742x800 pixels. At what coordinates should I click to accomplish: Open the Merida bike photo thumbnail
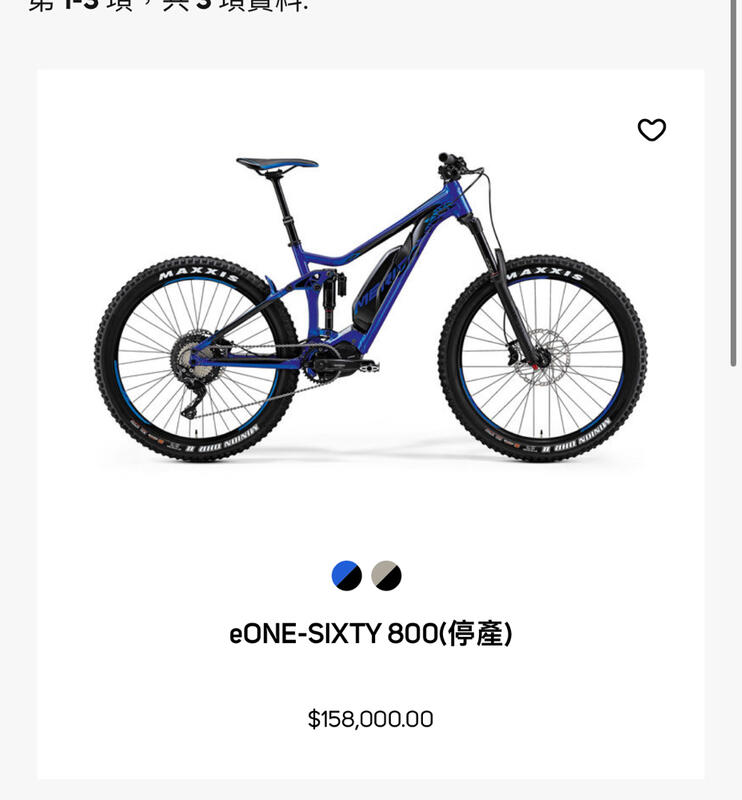[370, 300]
